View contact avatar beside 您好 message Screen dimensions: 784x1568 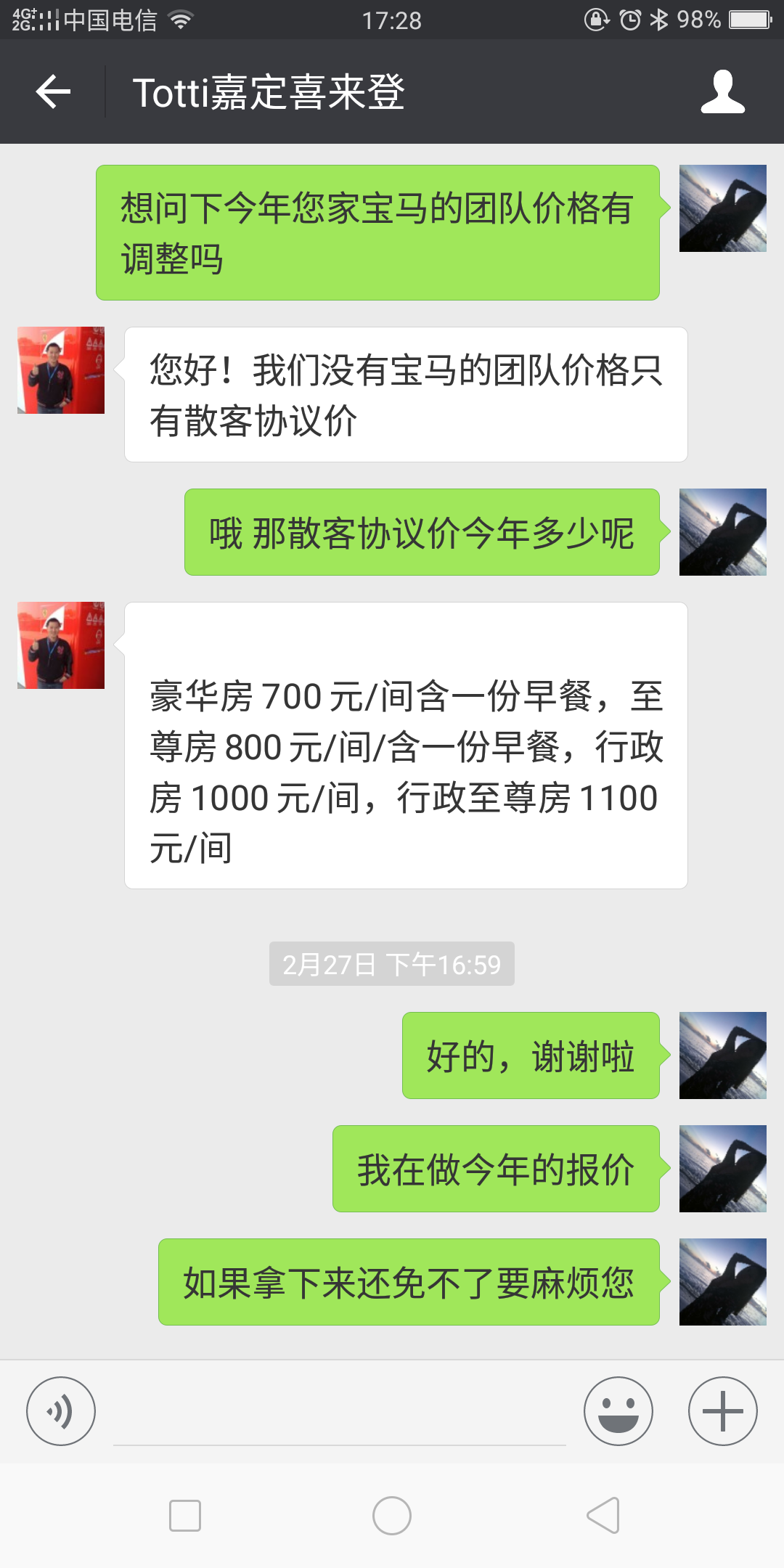pyautogui.click(x=61, y=370)
